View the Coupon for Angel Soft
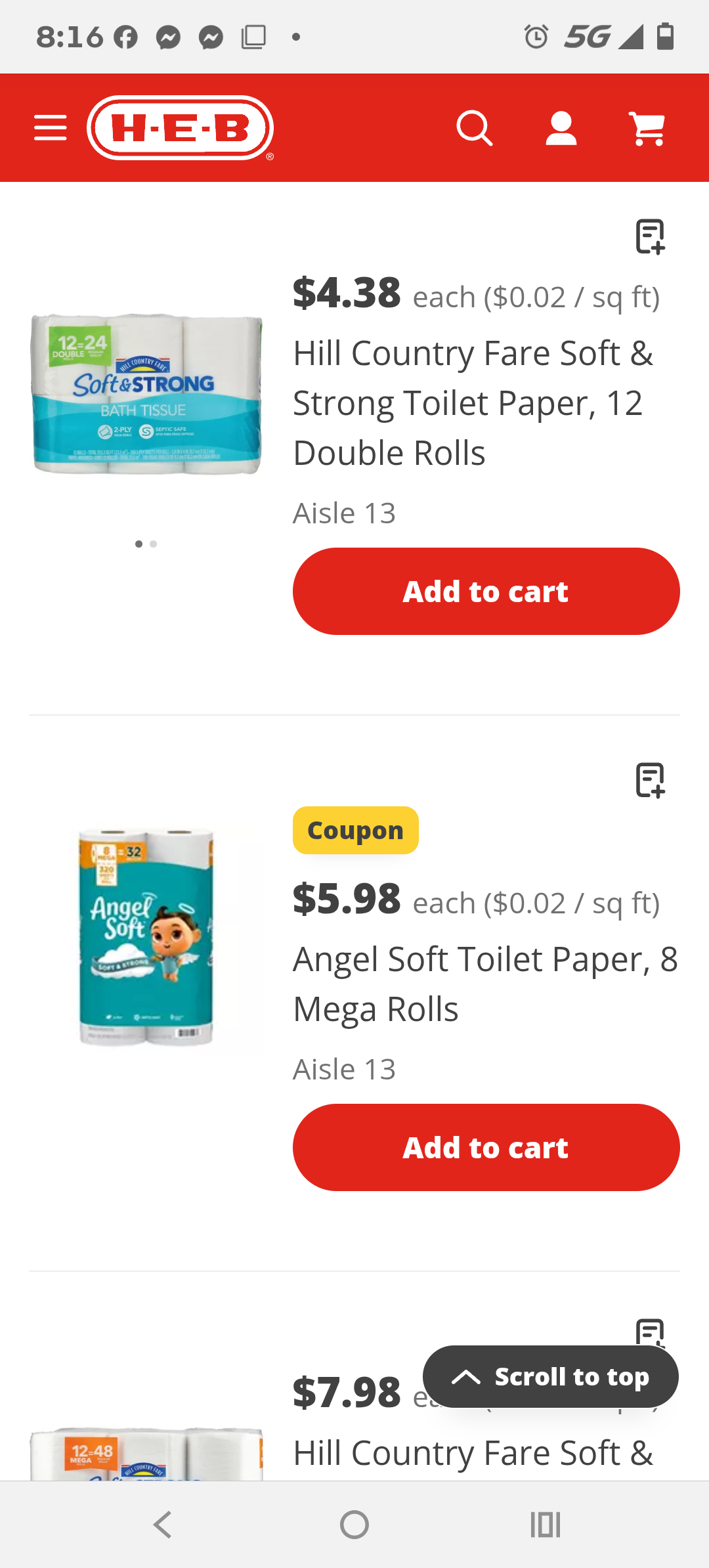Viewport: 709px width, 1568px height. click(x=355, y=831)
